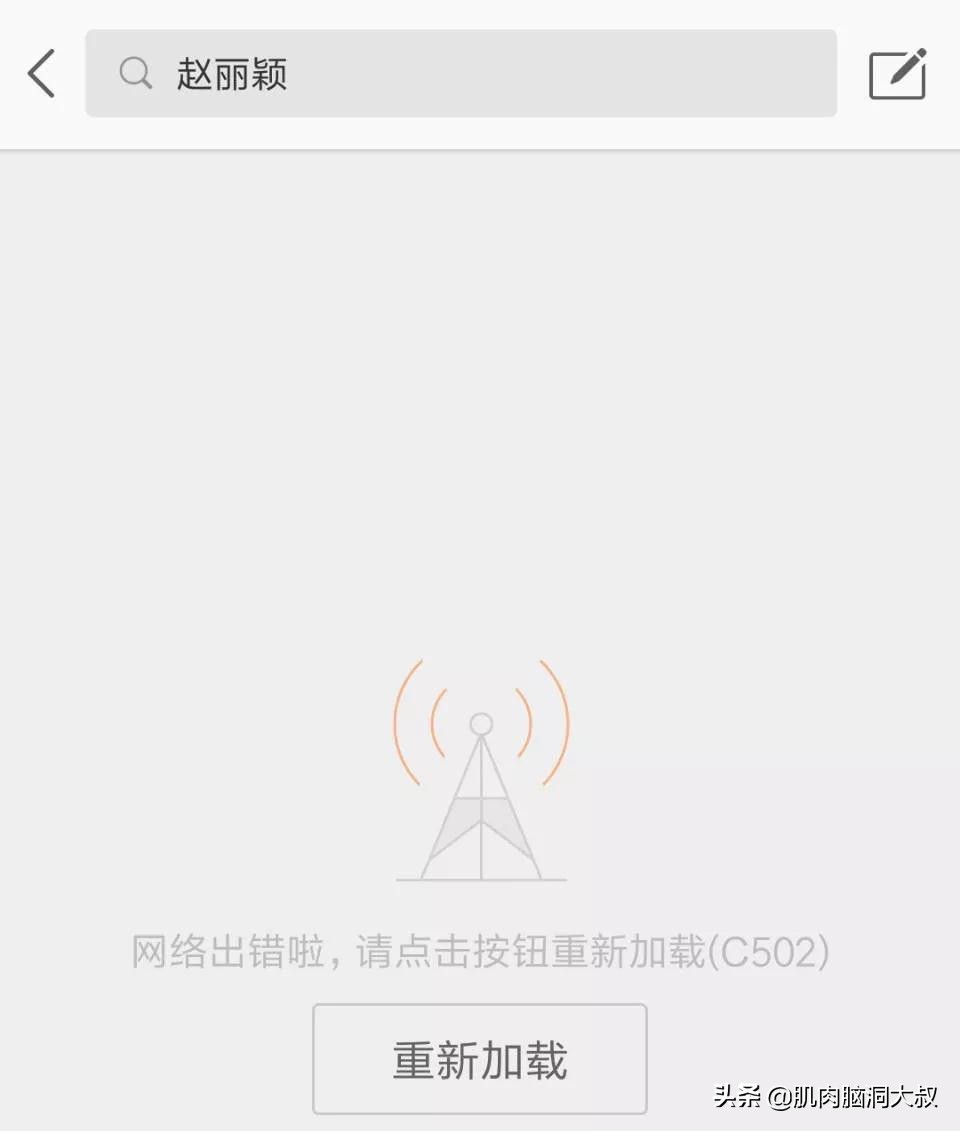Select the reload button's bordered outline
This screenshot has height=1131, width=960.
click(478, 1010)
